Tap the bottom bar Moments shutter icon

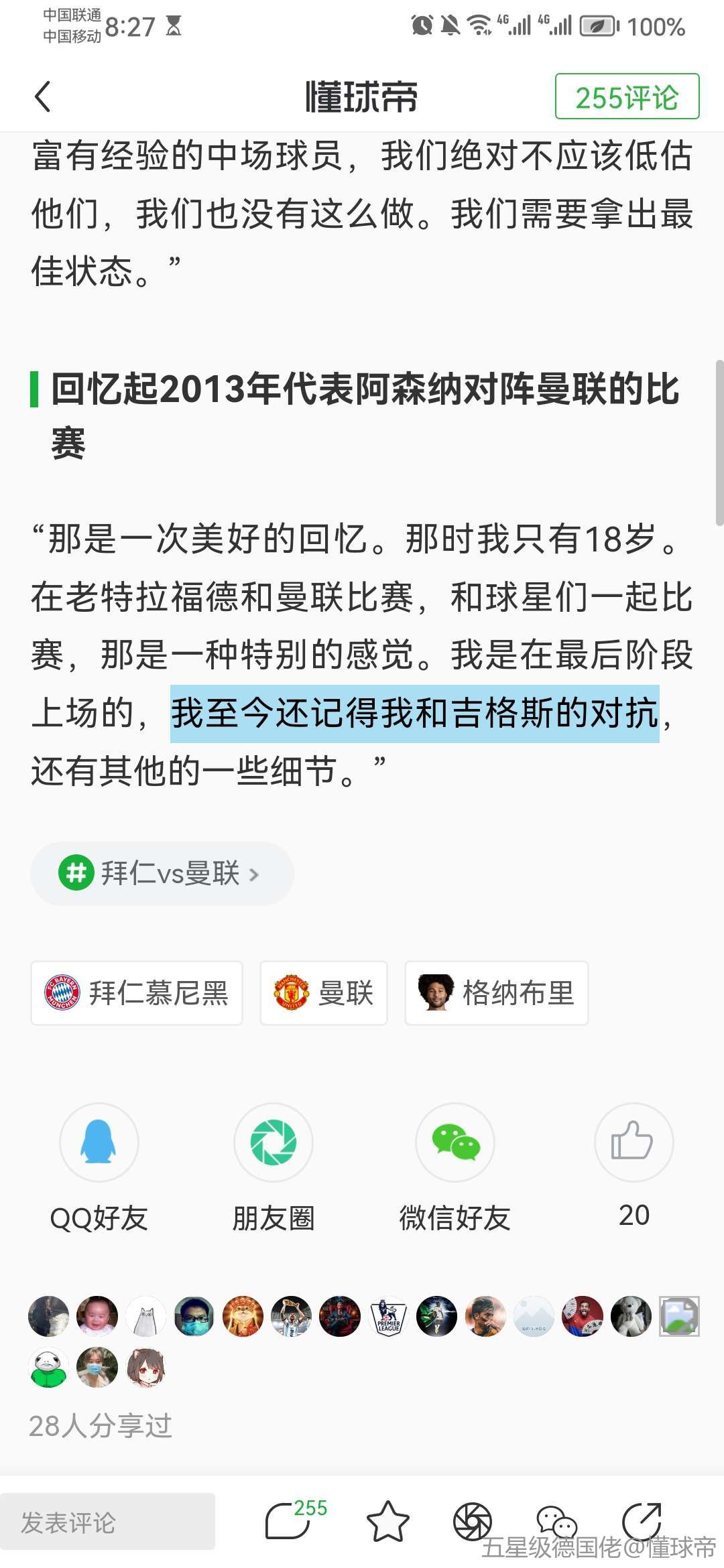pos(472,1521)
